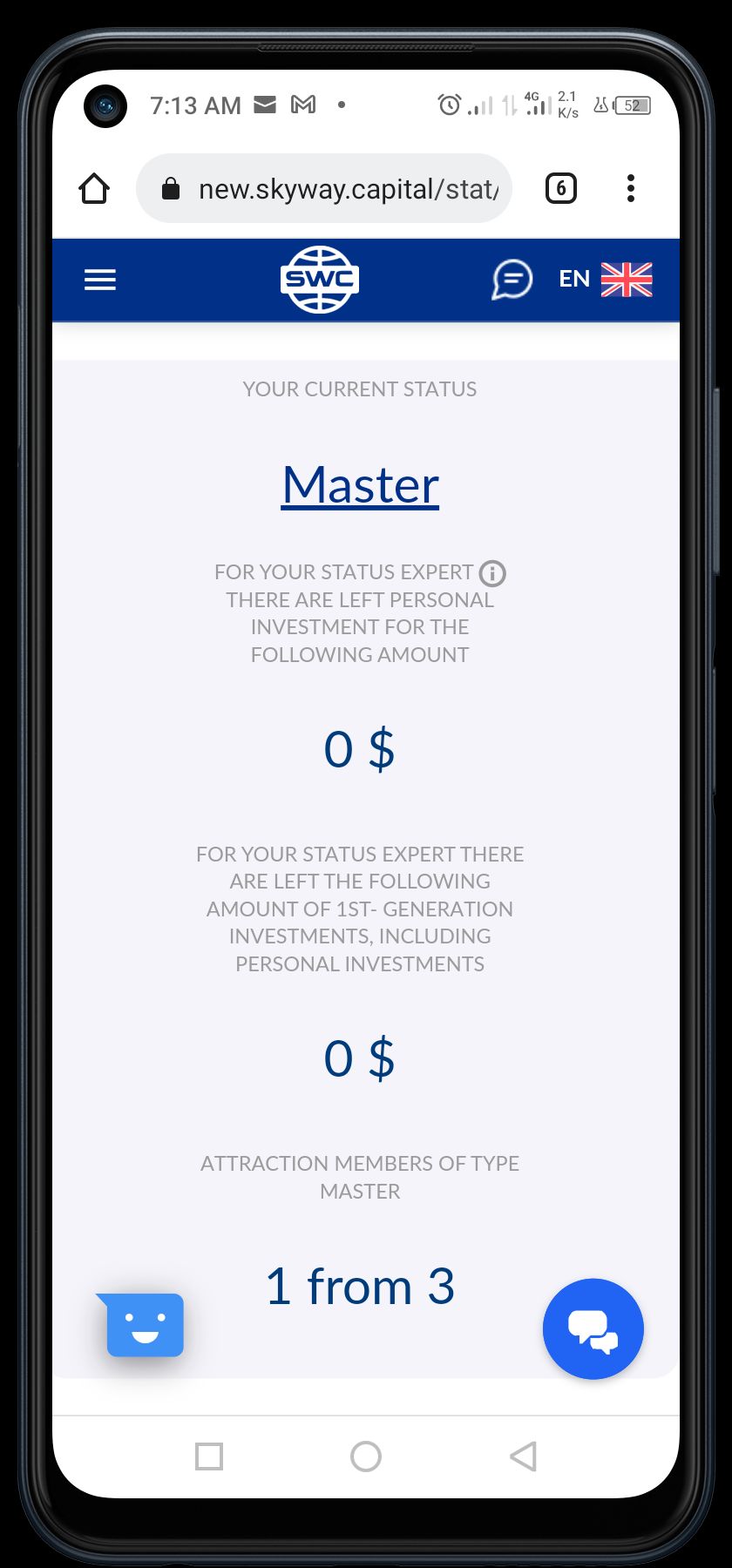
Task: Go back using the system back button
Action: click(x=523, y=1456)
